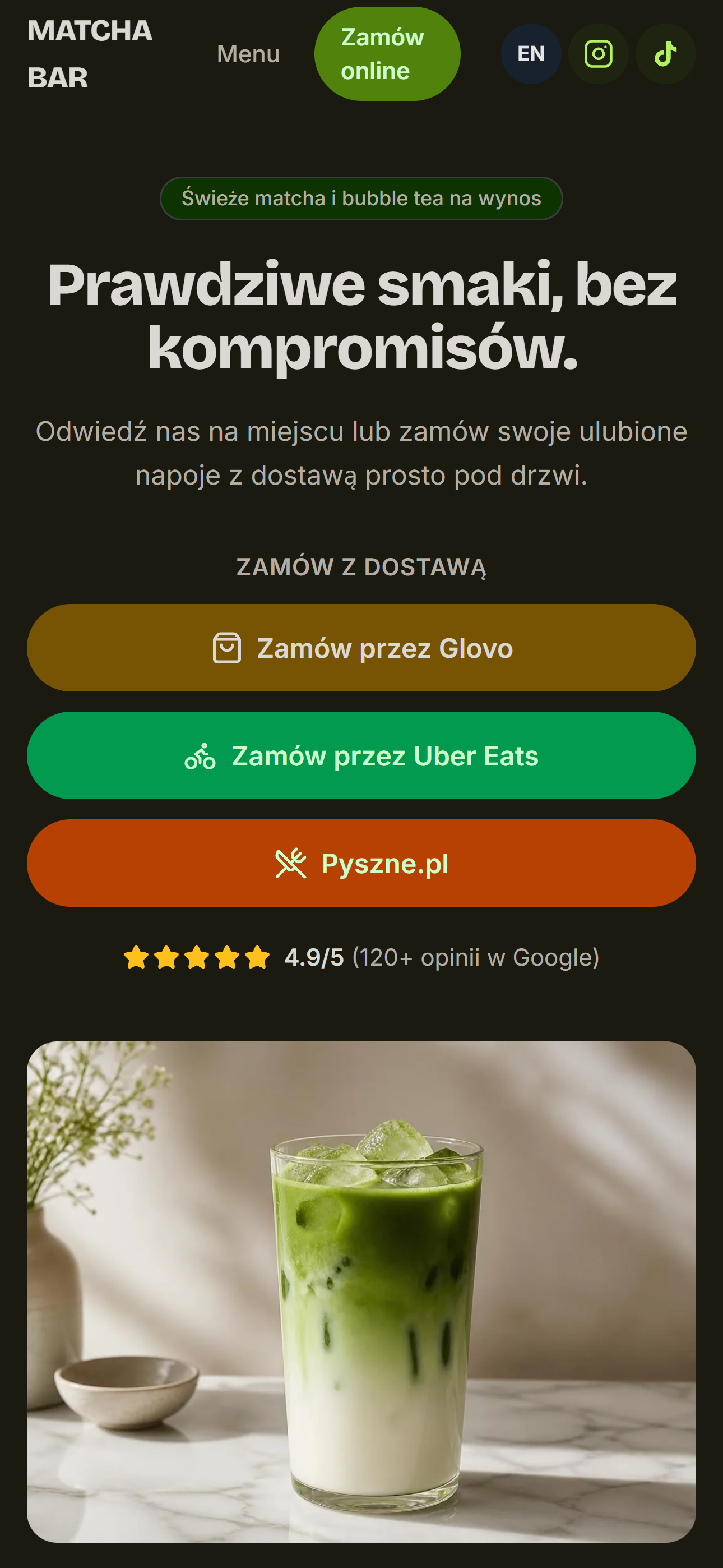Switch language with the EN button
723x1568 pixels.
pos(531,54)
